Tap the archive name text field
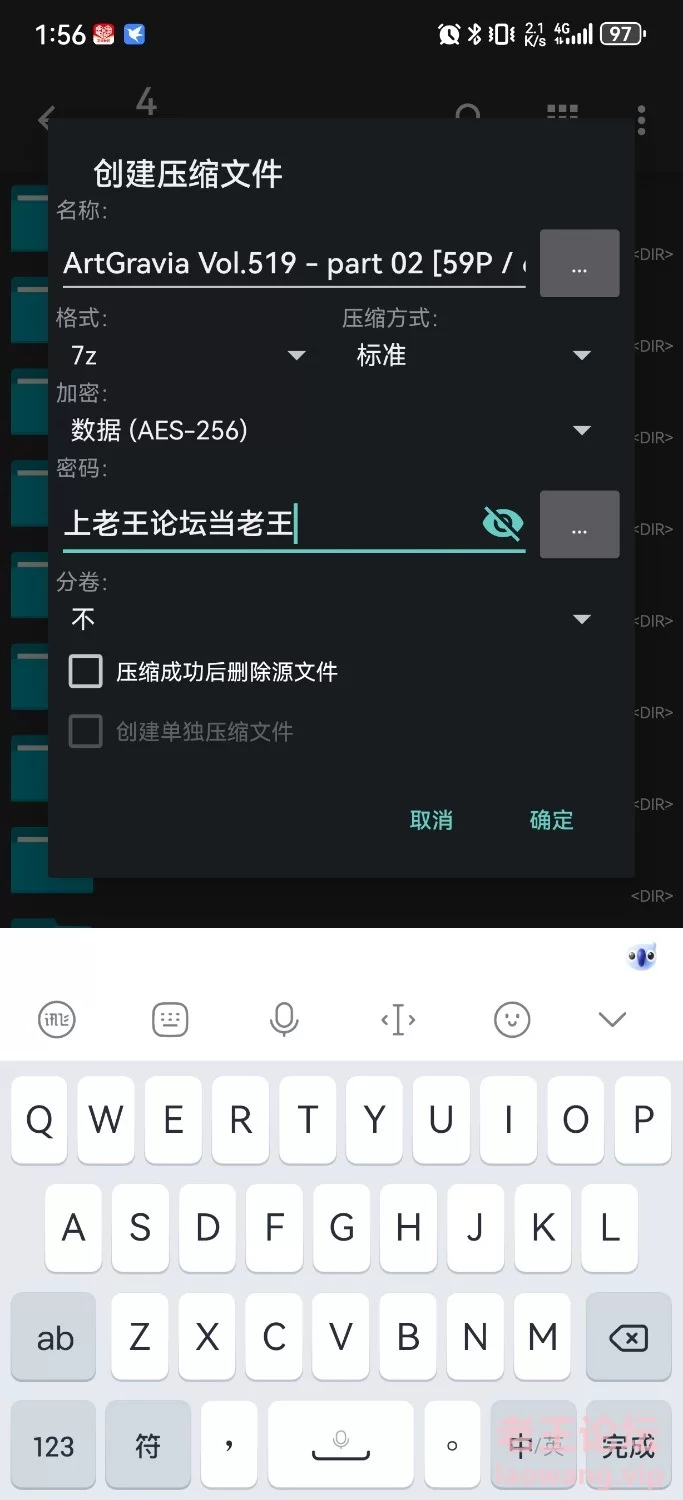The height and width of the screenshot is (1500, 683). coord(292,264)
